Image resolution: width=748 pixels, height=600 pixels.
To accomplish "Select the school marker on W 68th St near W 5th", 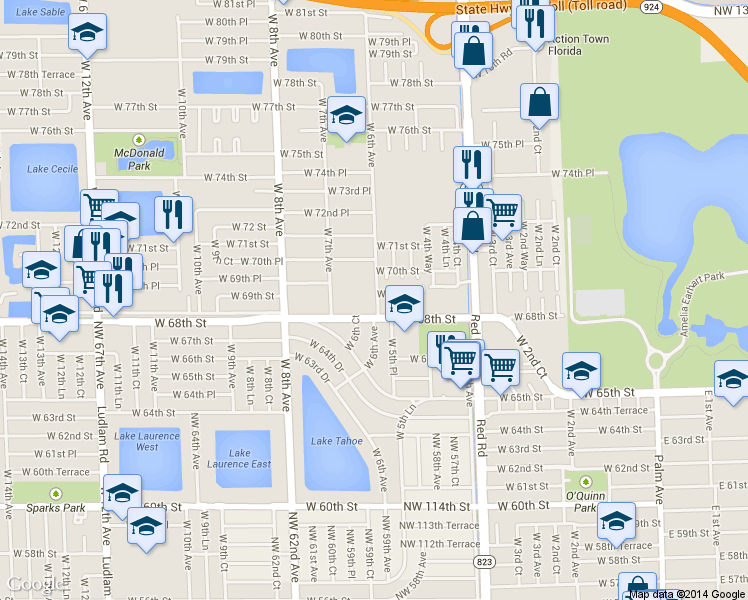I will (x=403, y=305).
